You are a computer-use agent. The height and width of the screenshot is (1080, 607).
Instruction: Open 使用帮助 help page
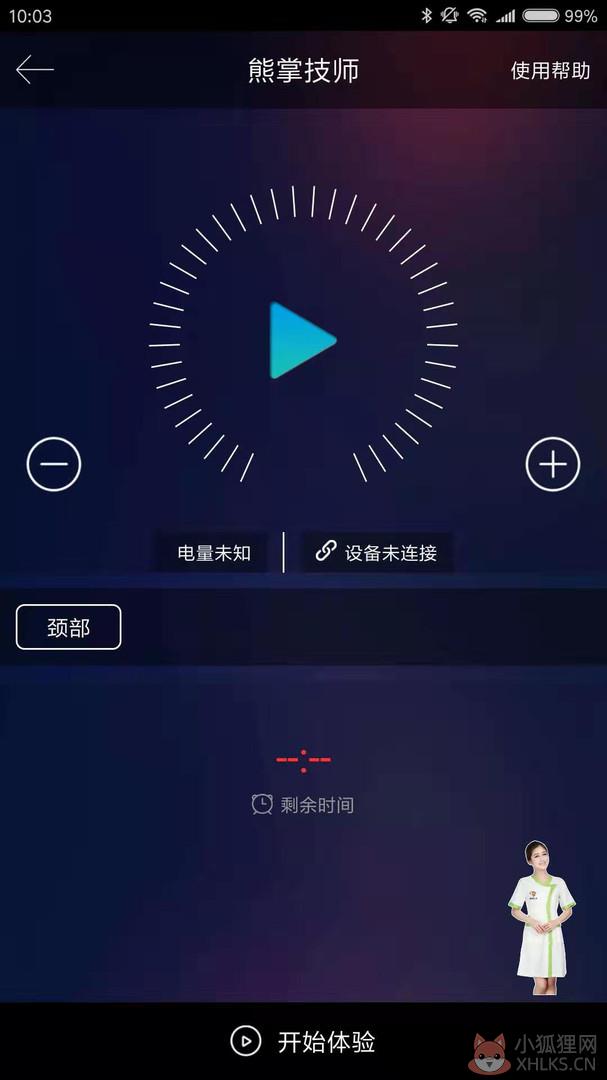pos(550,70)
